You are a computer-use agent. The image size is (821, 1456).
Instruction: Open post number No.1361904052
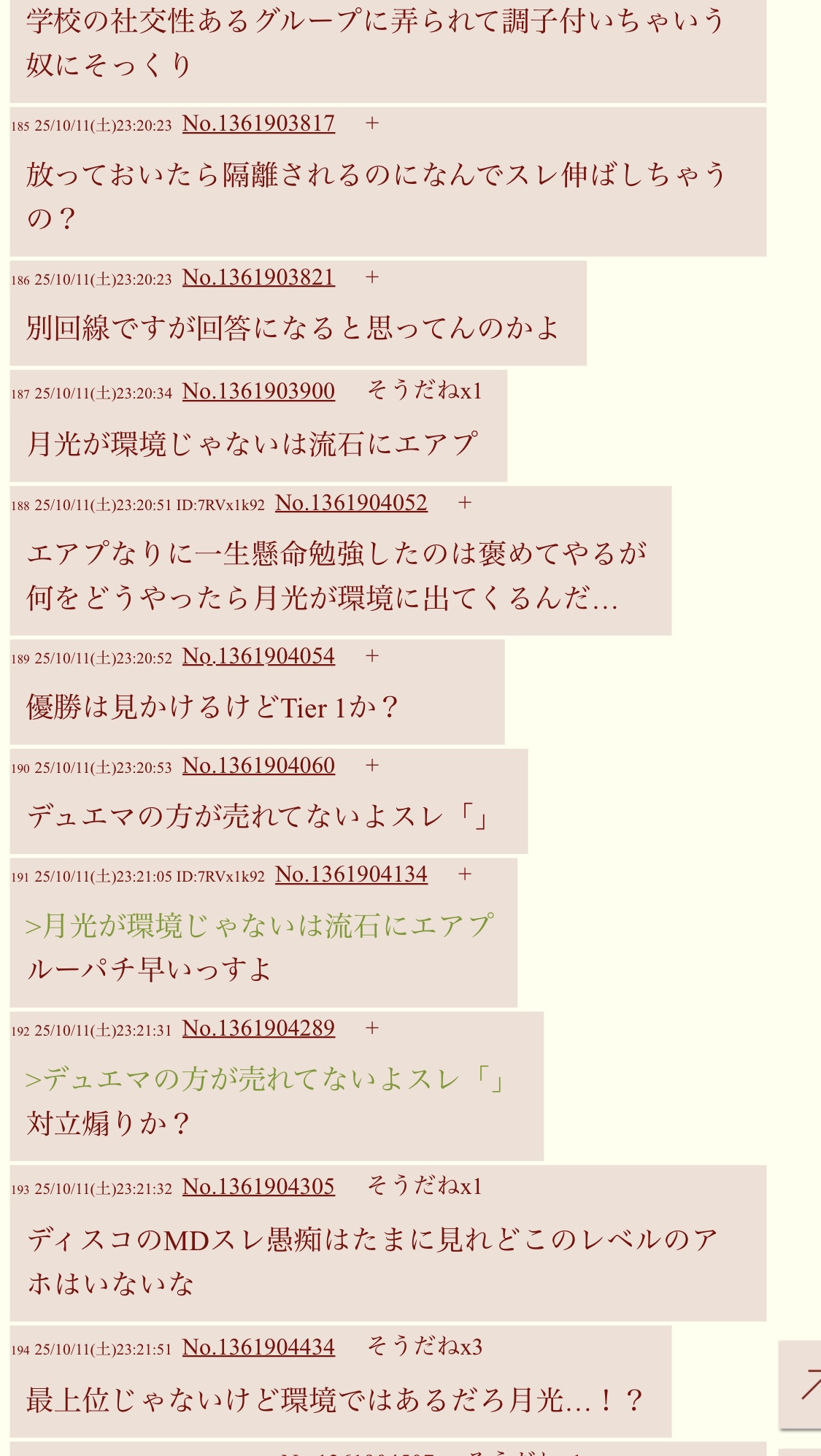351,504
